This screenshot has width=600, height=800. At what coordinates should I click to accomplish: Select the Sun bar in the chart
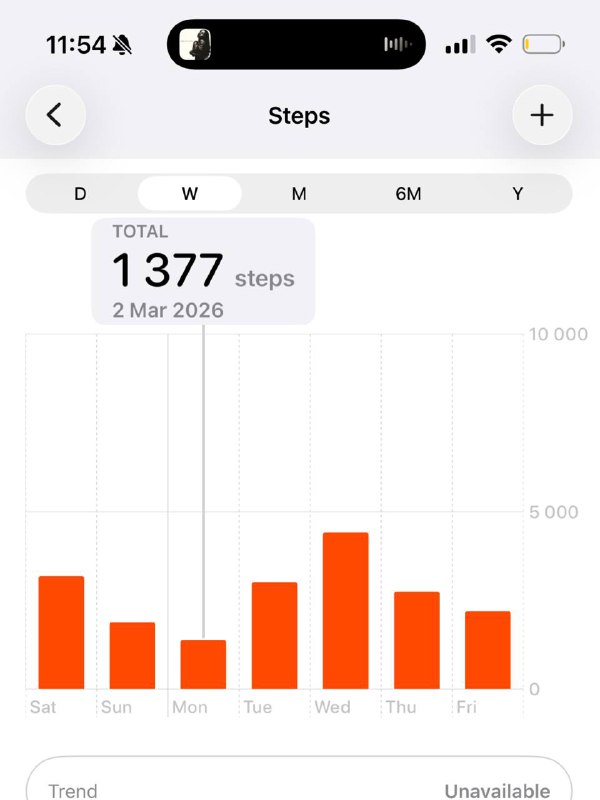[x=132, y=655]
